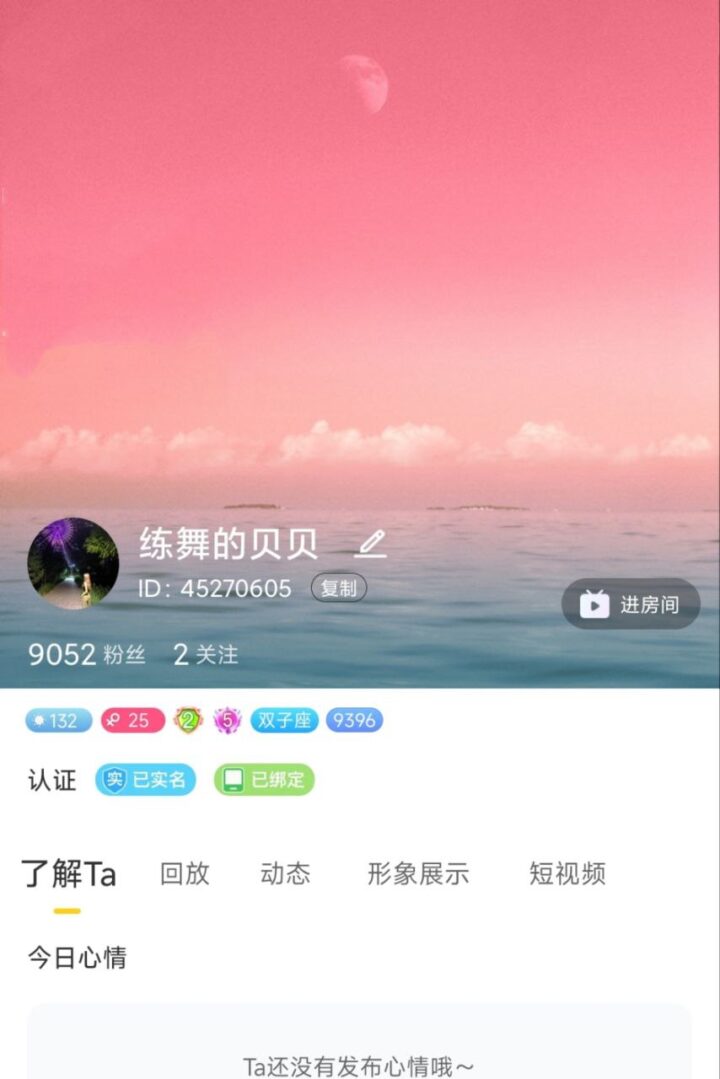Open the level 132 badge
This screenshot has height=1079, width=720.
click(58, 720)
